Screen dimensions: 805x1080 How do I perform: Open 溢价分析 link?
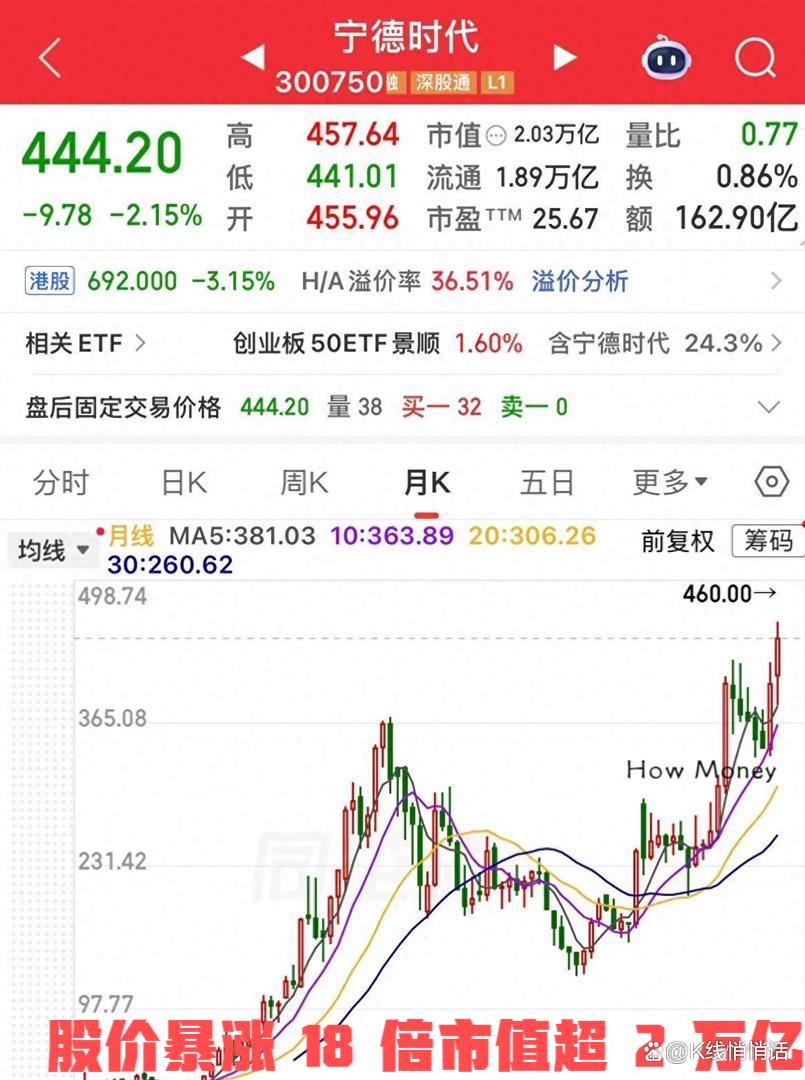(580, 281)
